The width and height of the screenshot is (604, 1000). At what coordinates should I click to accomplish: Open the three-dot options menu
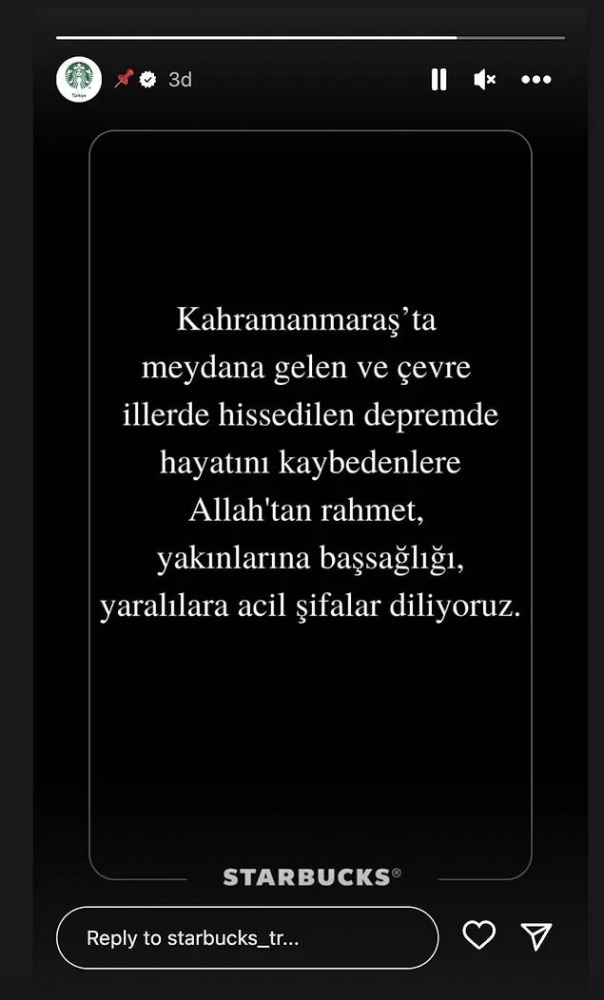click(x=536, y=80)
